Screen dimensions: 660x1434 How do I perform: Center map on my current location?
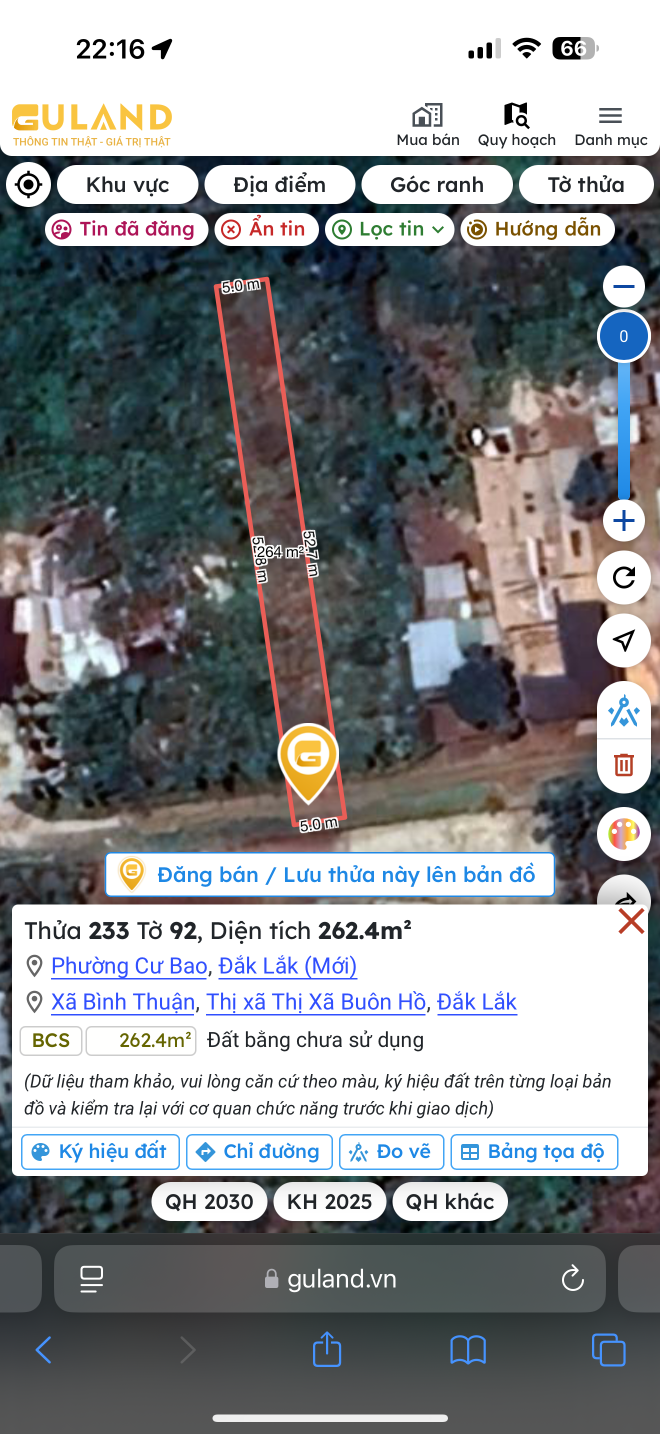point(29,185)
